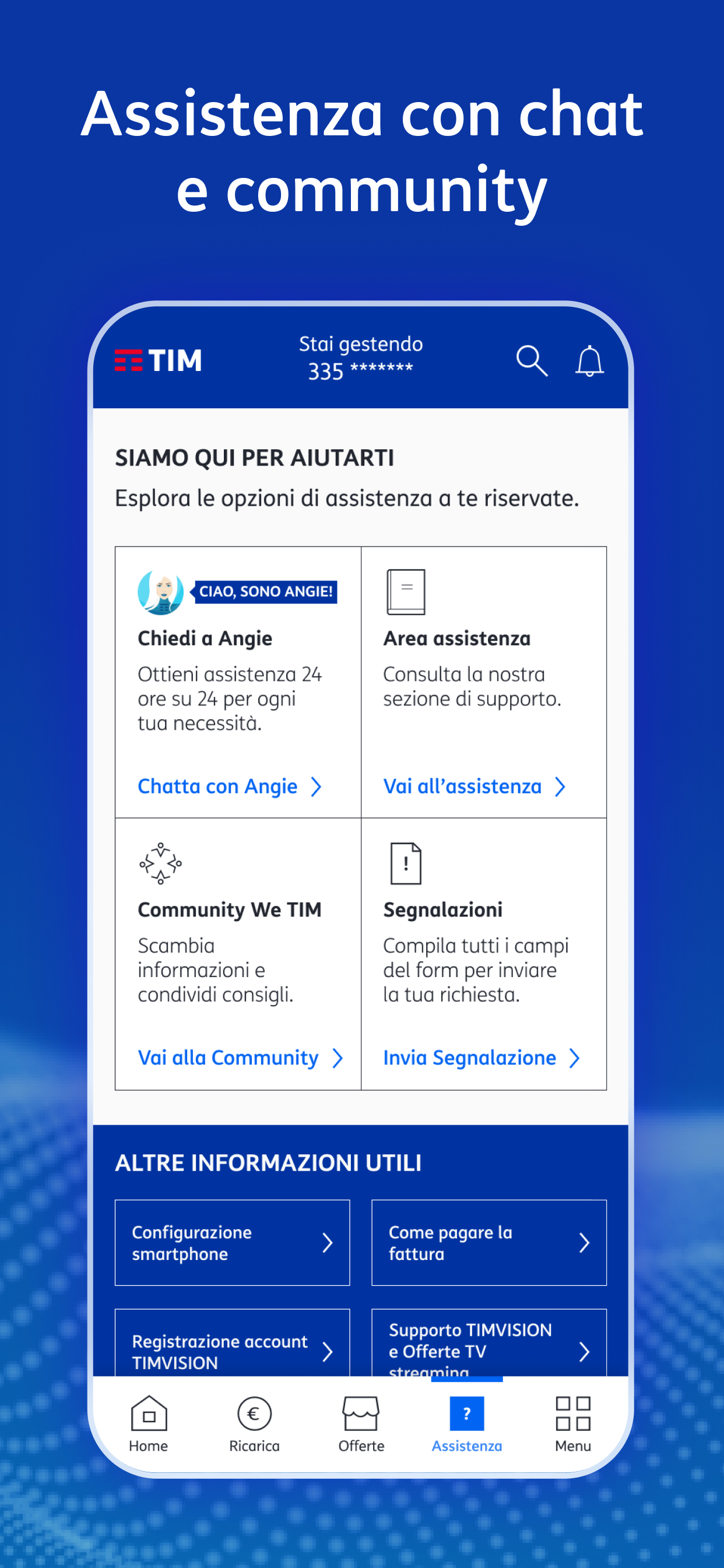Expand Come pagare la fattura chevron

pyautogui.click(x=584, y=1242)
